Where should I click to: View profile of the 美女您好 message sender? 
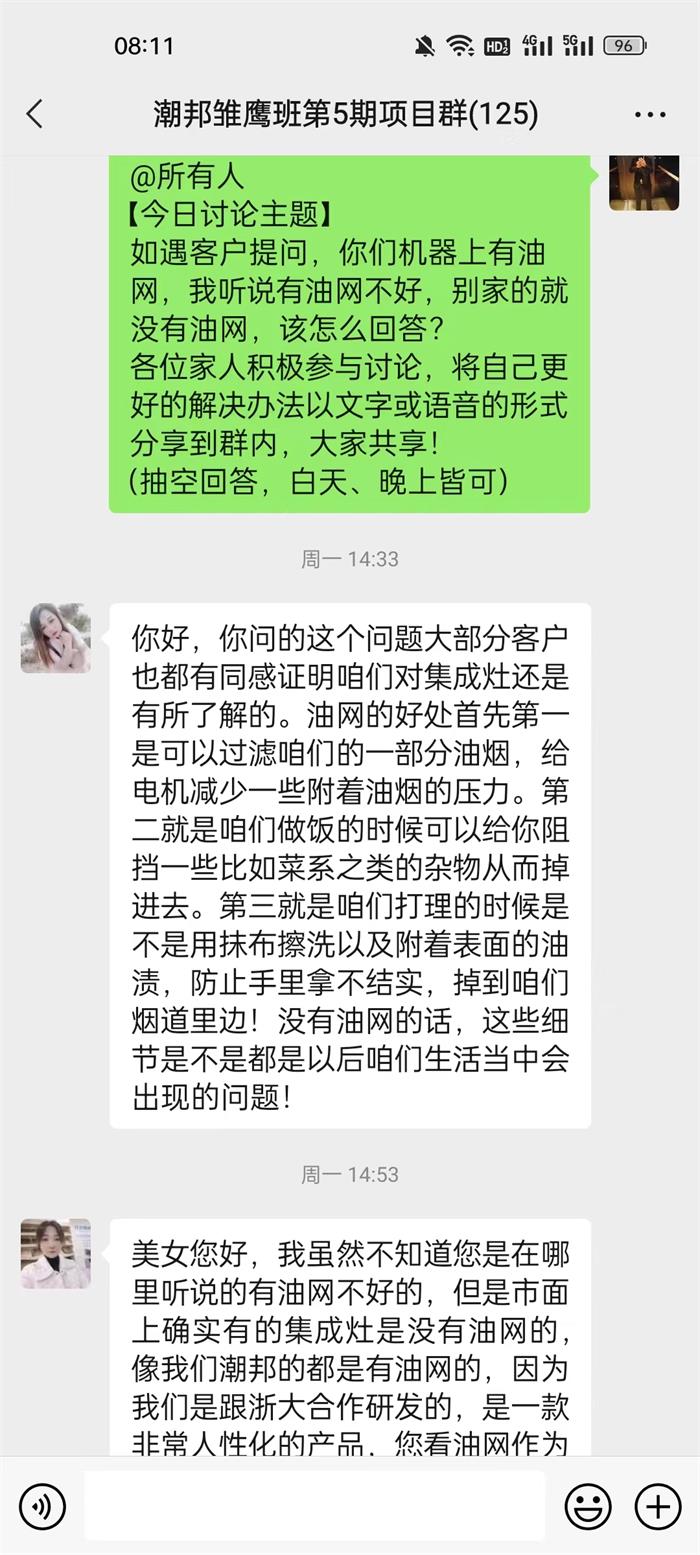(56, 1253)
